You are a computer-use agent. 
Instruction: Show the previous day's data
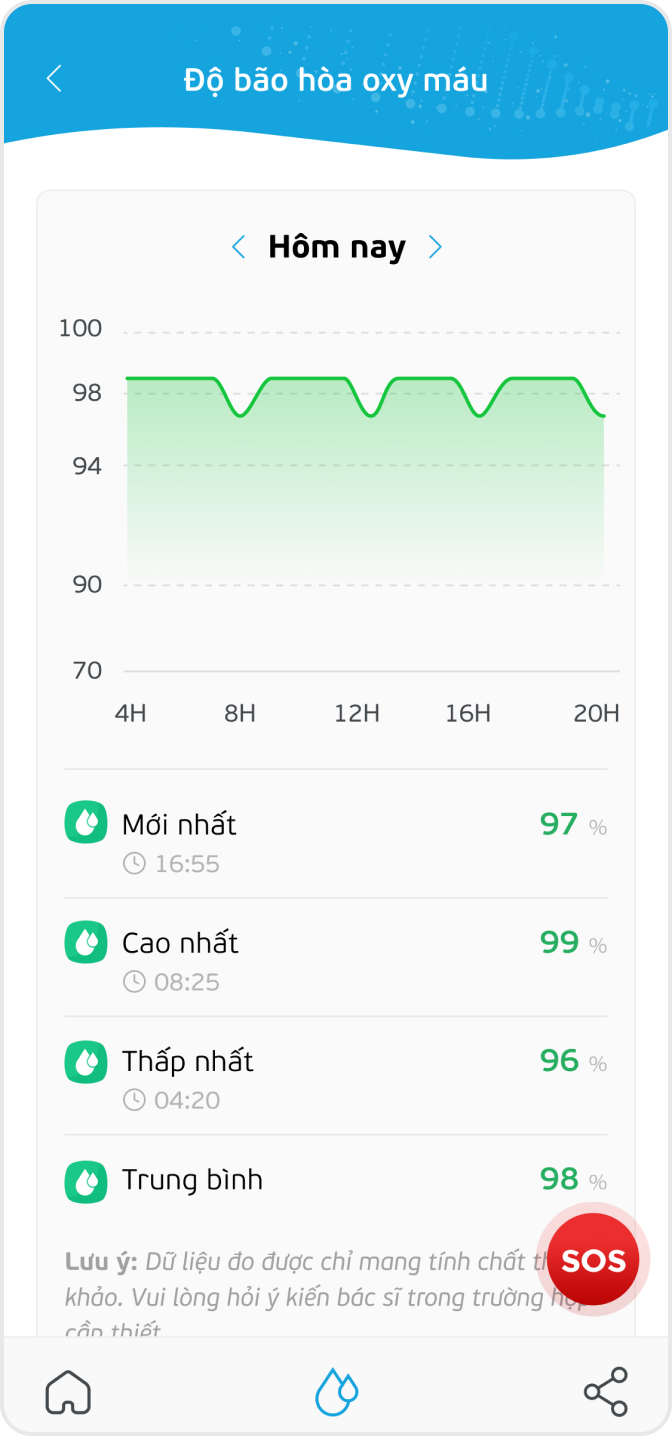point(238,247)
